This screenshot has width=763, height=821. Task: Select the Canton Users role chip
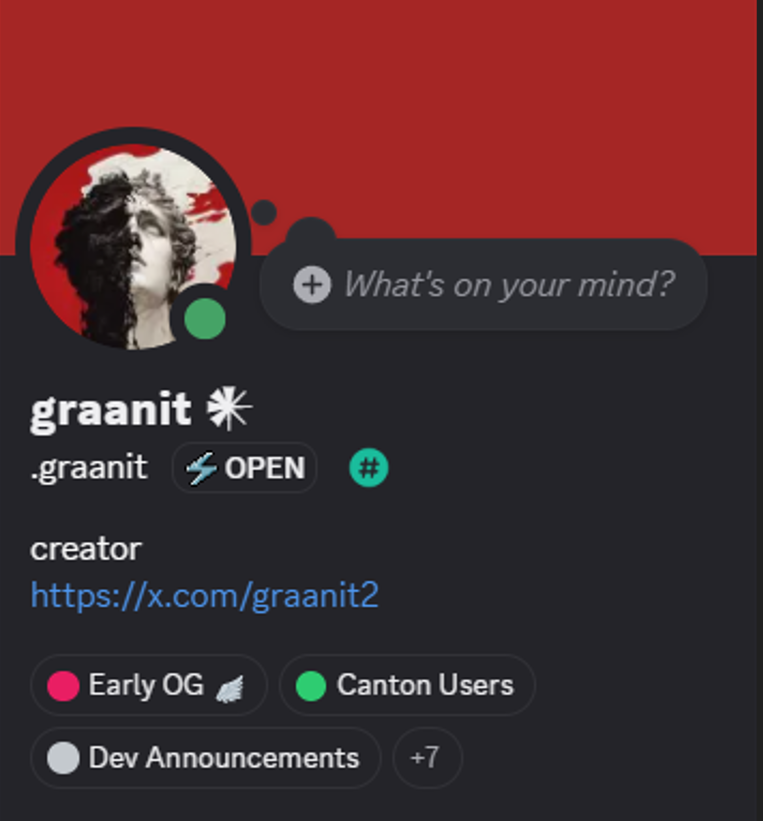click(x=407, y=685)
